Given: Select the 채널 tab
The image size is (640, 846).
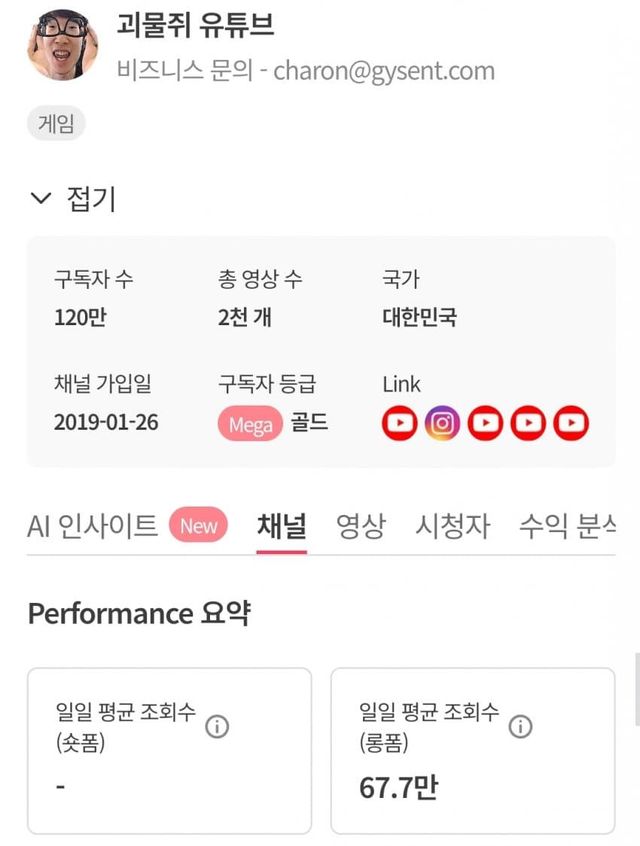Looking at the screenshot, I should pyautogui.click(x=281, y=526).
